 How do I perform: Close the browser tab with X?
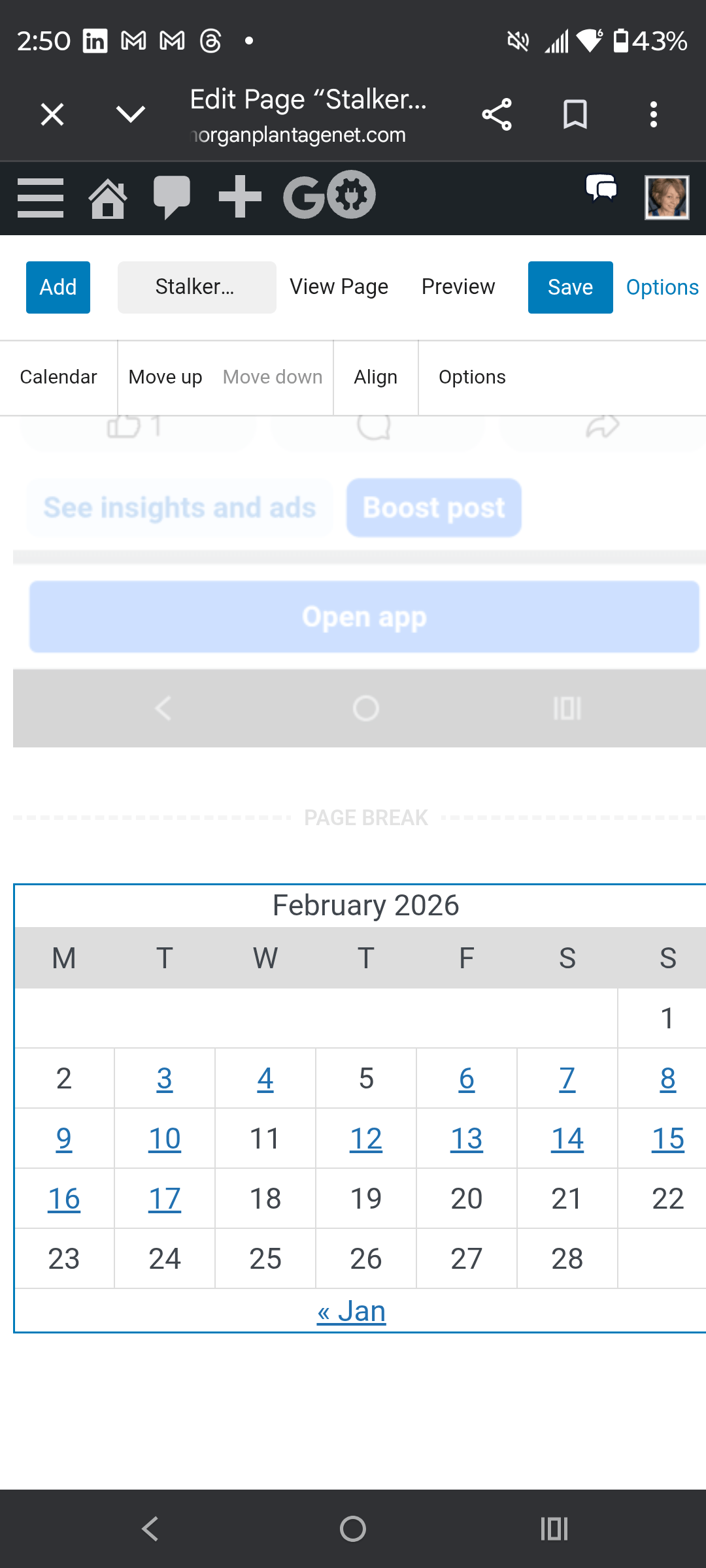52,115
